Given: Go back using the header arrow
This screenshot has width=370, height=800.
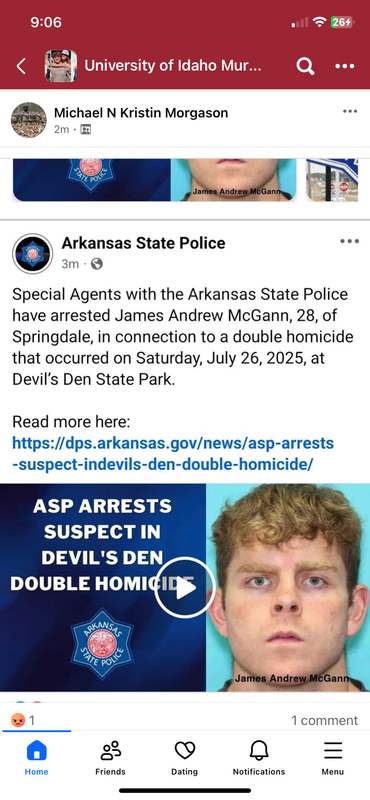Looking at the screenshot, I should pos(21,66).
